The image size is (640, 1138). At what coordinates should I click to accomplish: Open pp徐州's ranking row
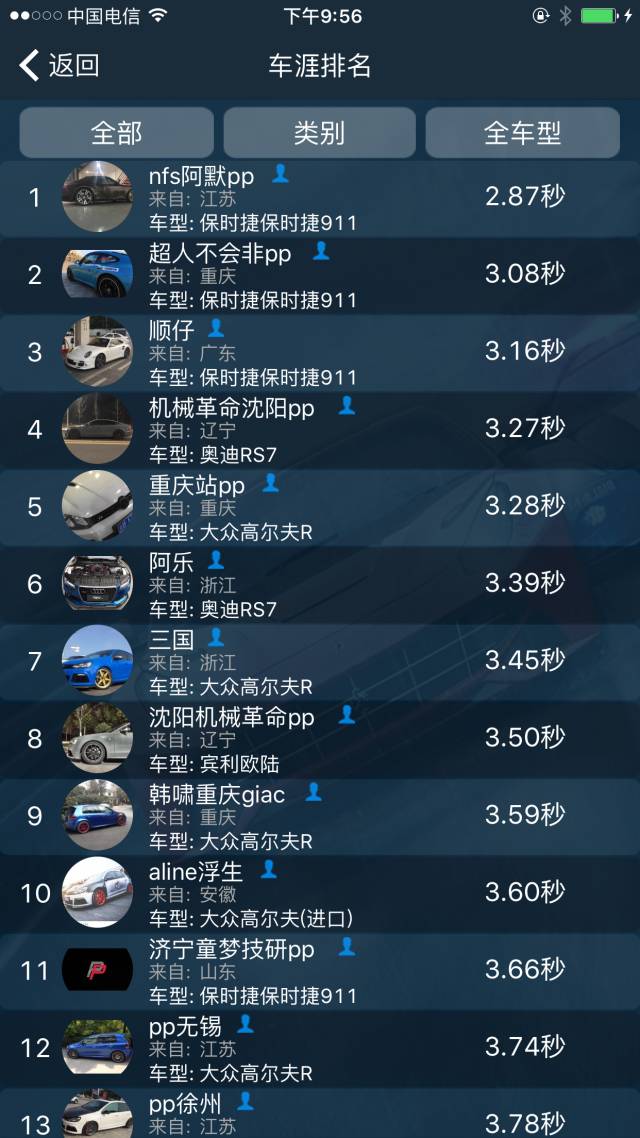320,1115
